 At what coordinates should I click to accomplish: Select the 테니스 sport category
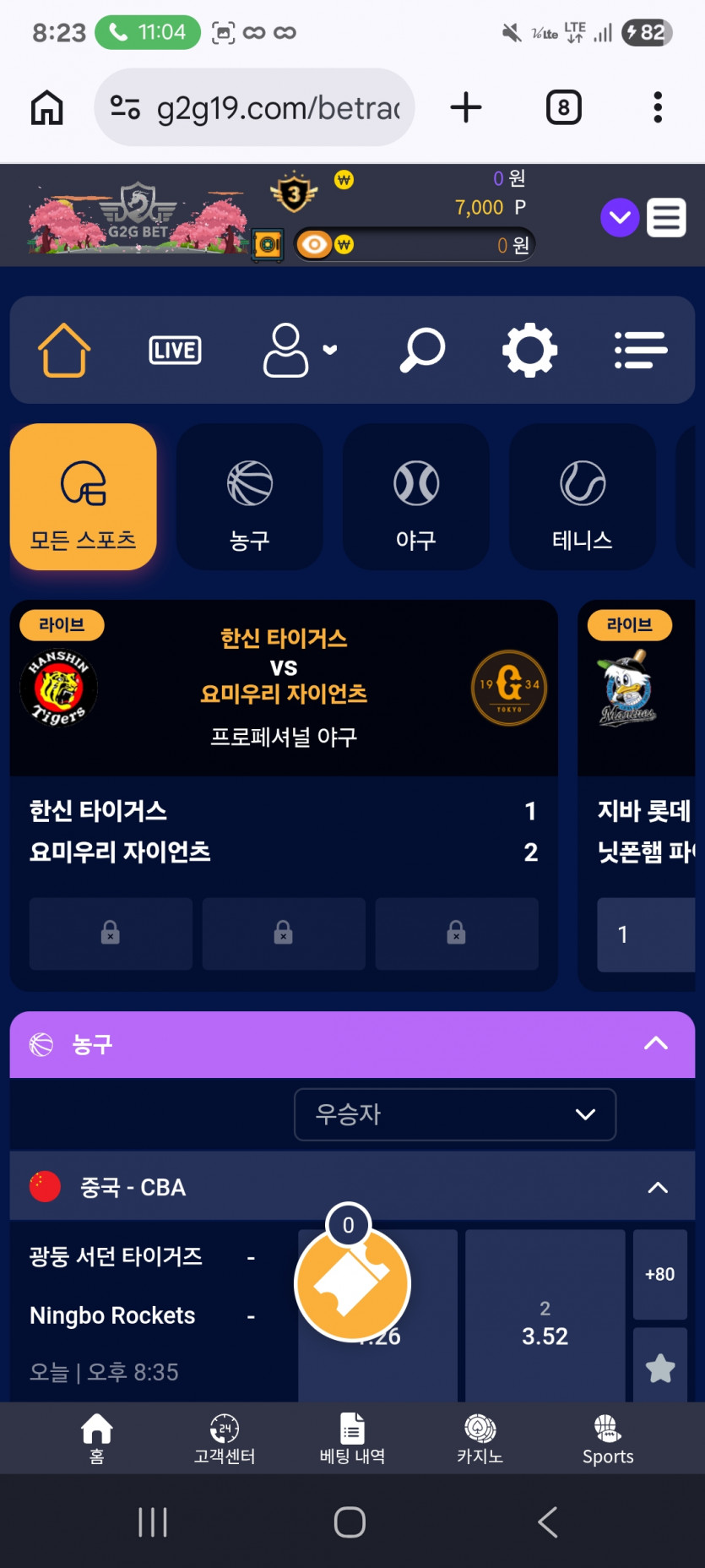[583, 497]
